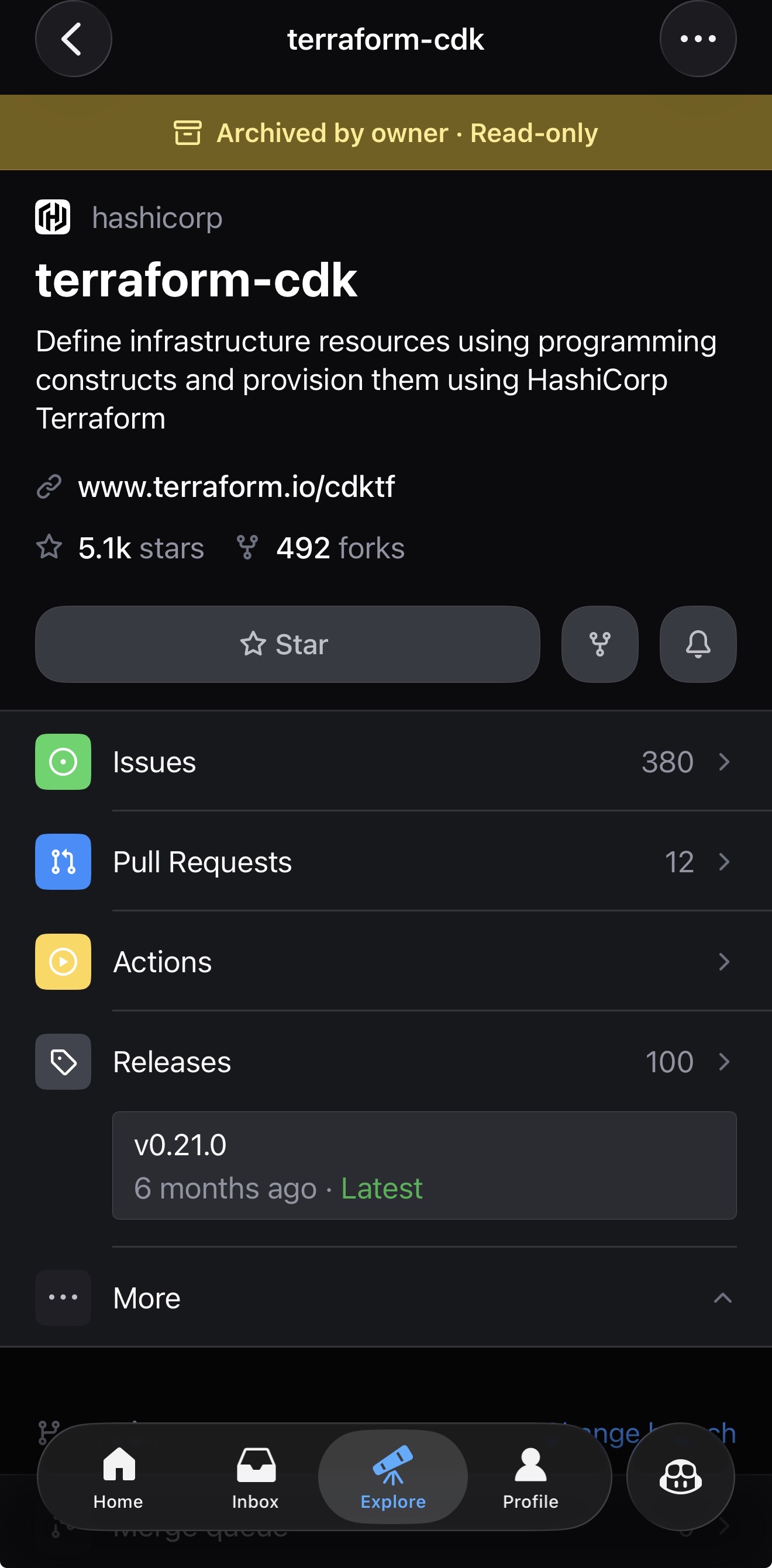Screen dimensions: 772x1568
Task: Open the Actions row
Action: coord(386,962)
